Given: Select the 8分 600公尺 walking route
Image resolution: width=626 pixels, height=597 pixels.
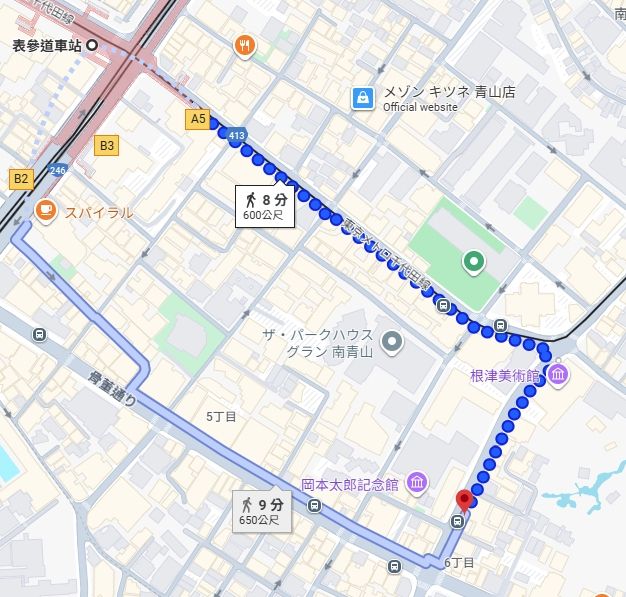Looking at the screenshot, I should (x=265, y=205).
